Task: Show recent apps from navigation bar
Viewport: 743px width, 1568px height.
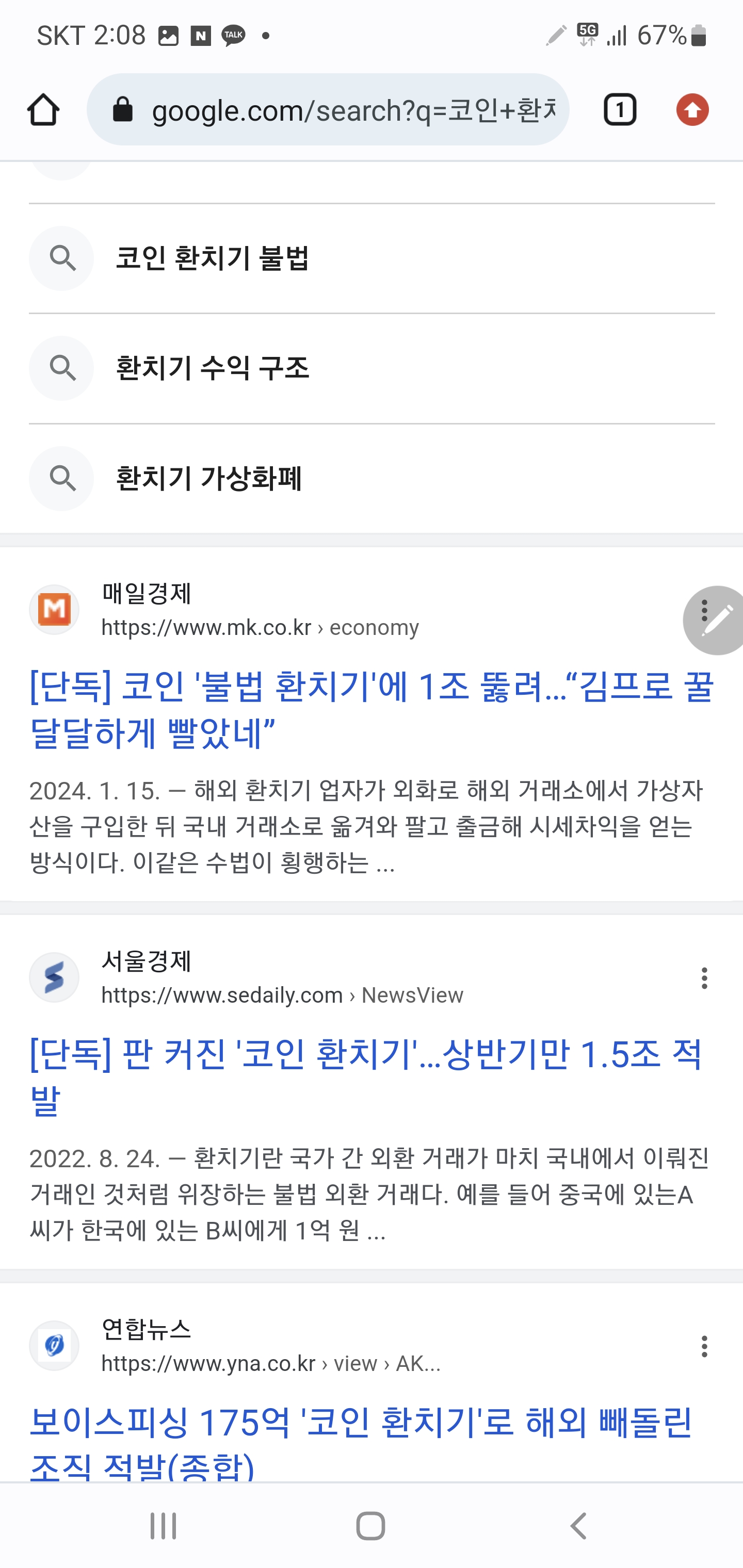Action: [163, 1526]
